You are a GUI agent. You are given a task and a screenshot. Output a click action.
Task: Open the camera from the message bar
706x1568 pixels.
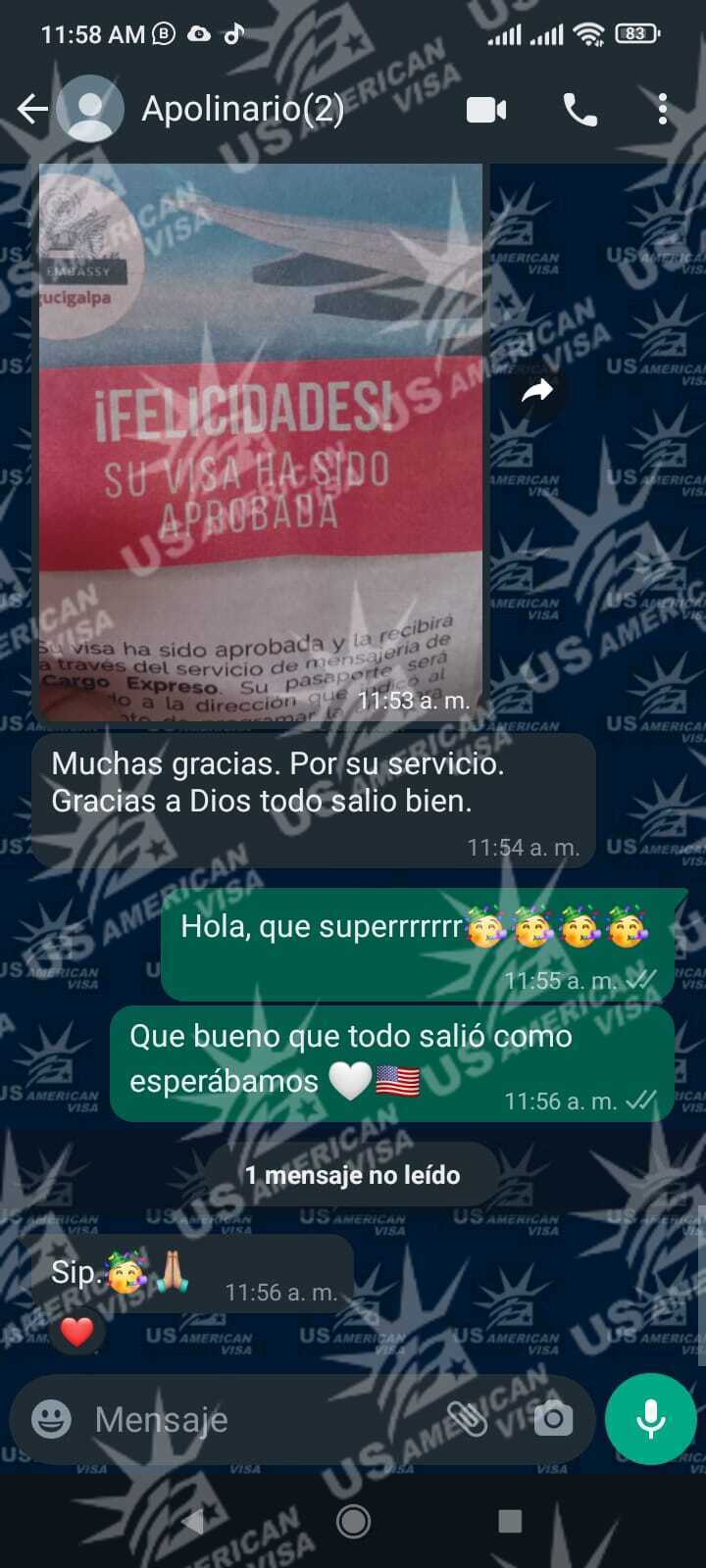[x=552, y=1418]
